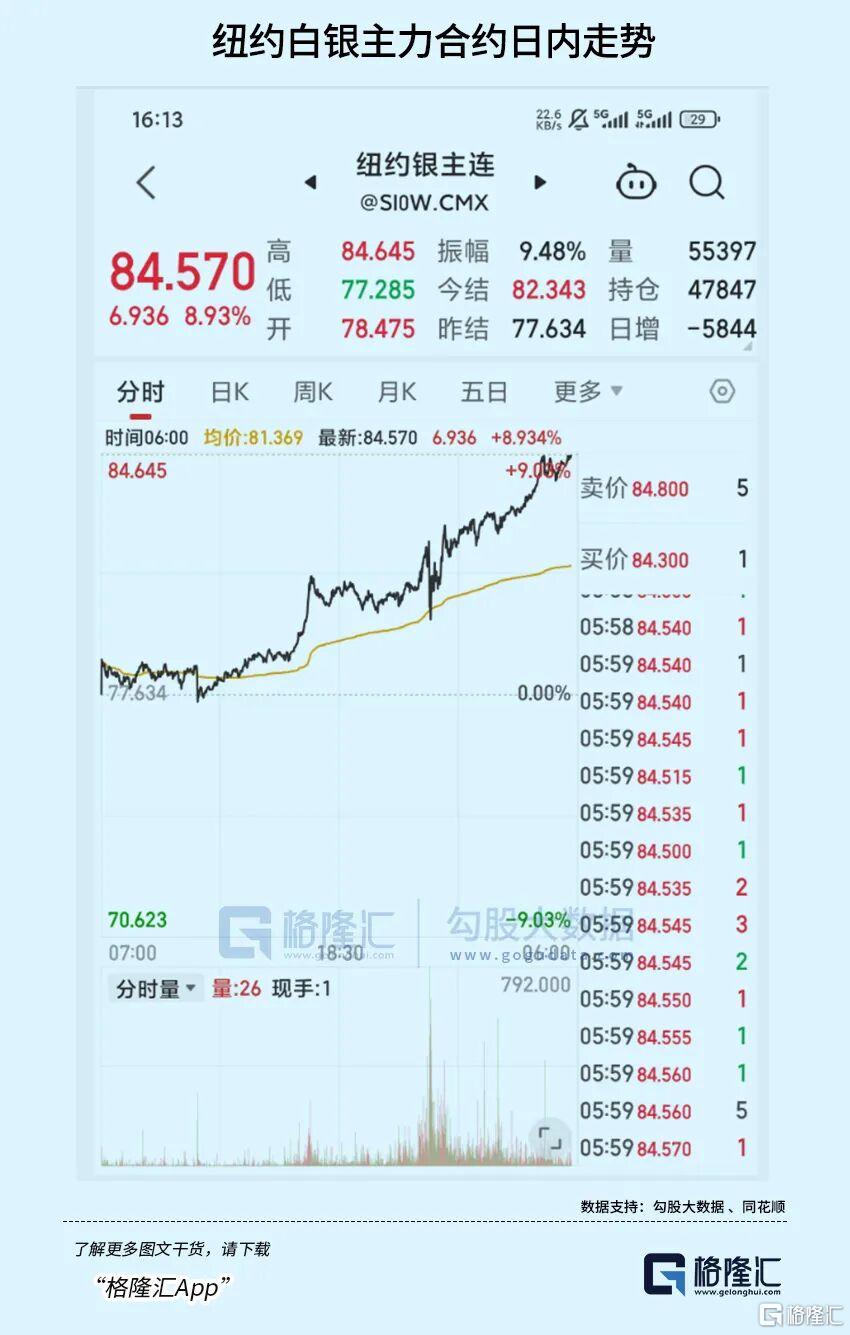Switch to the 分时 tab
850x1335 pixels.
click(x=142, y=392)
